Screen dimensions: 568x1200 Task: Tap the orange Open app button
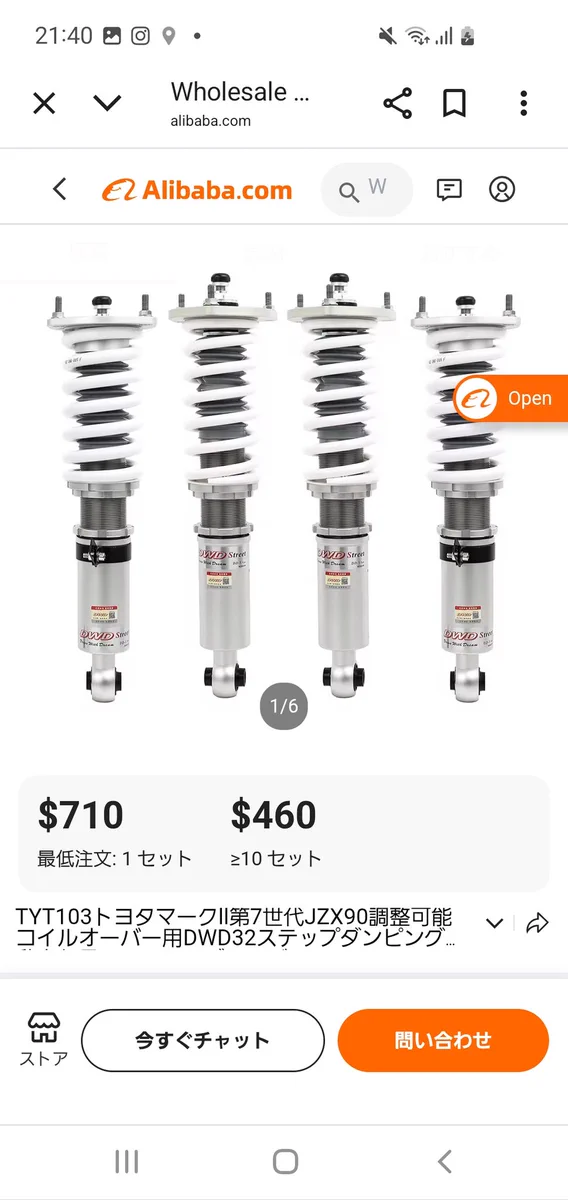coord(511,398)
